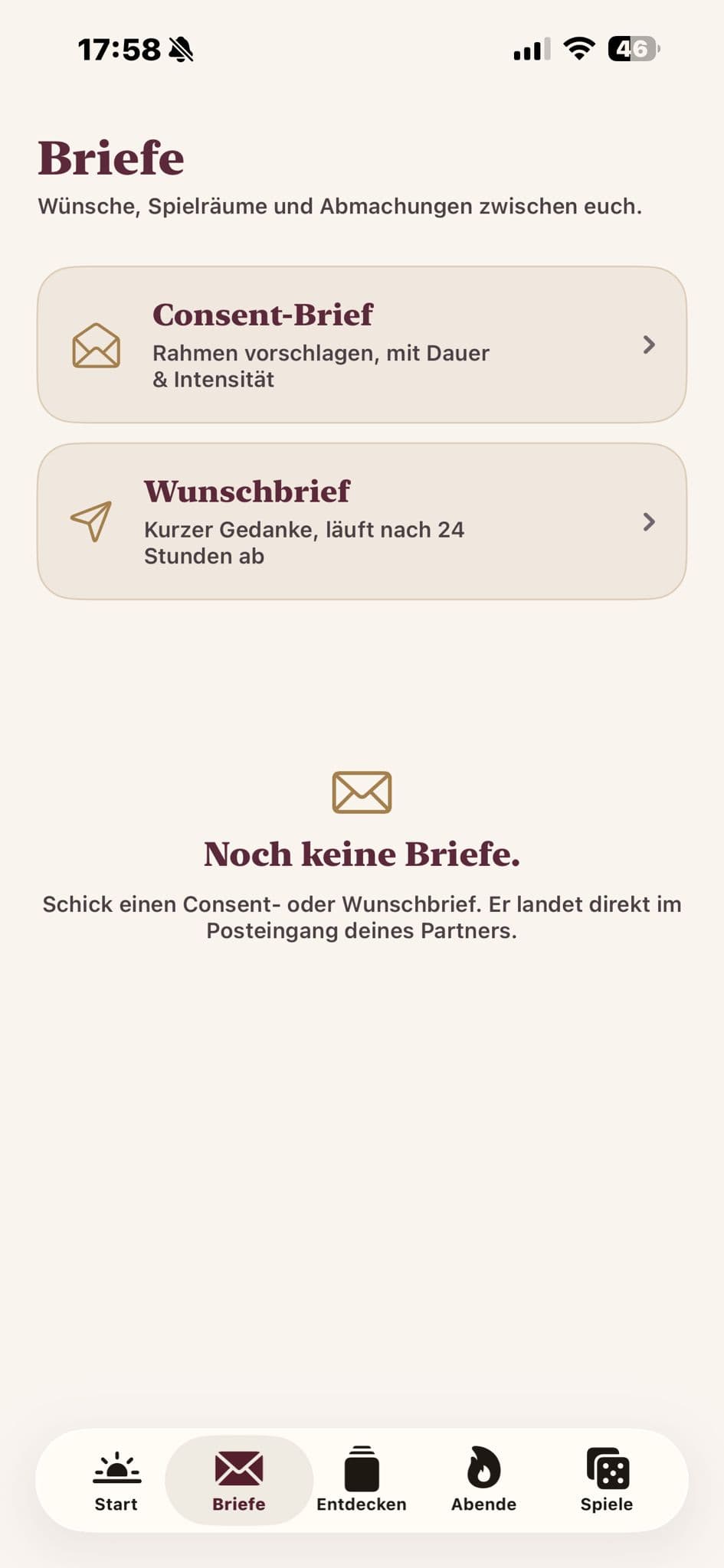Switch to the Start tab
This screenshot has width=724, height=1568.
click(116, 1481)
